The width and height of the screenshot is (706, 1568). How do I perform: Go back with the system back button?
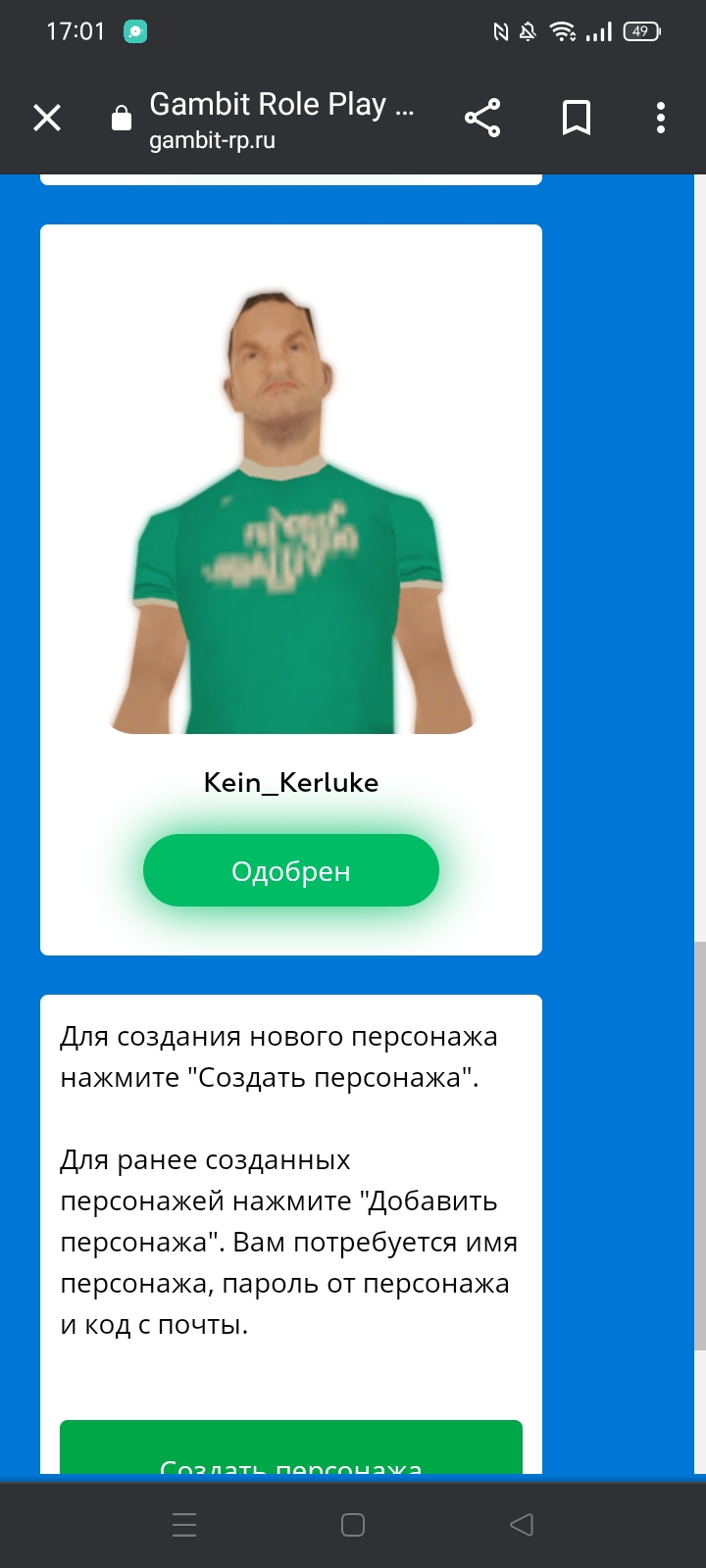coord(522,1525)
